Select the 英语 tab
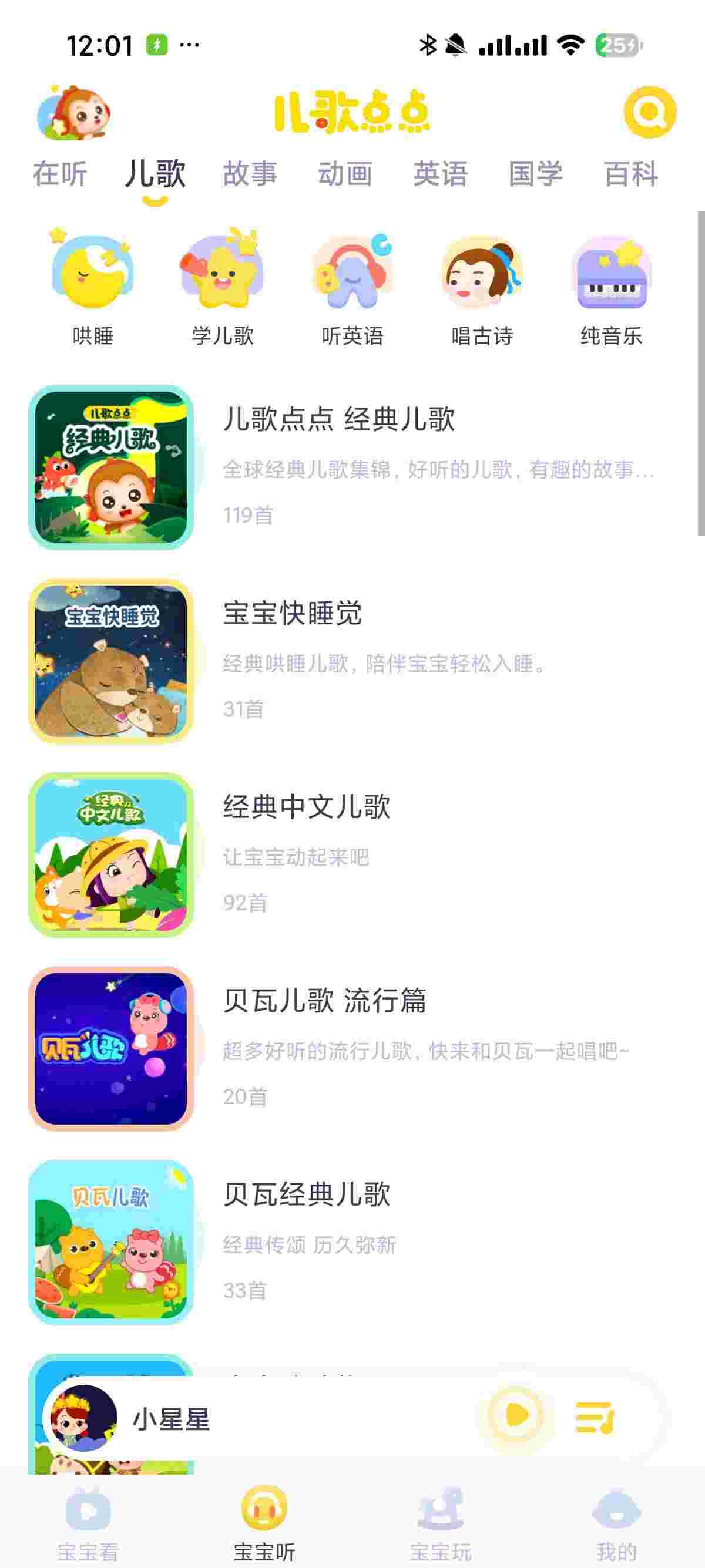705x1568 pixels. pyautogui.click(x=440, y=174)
